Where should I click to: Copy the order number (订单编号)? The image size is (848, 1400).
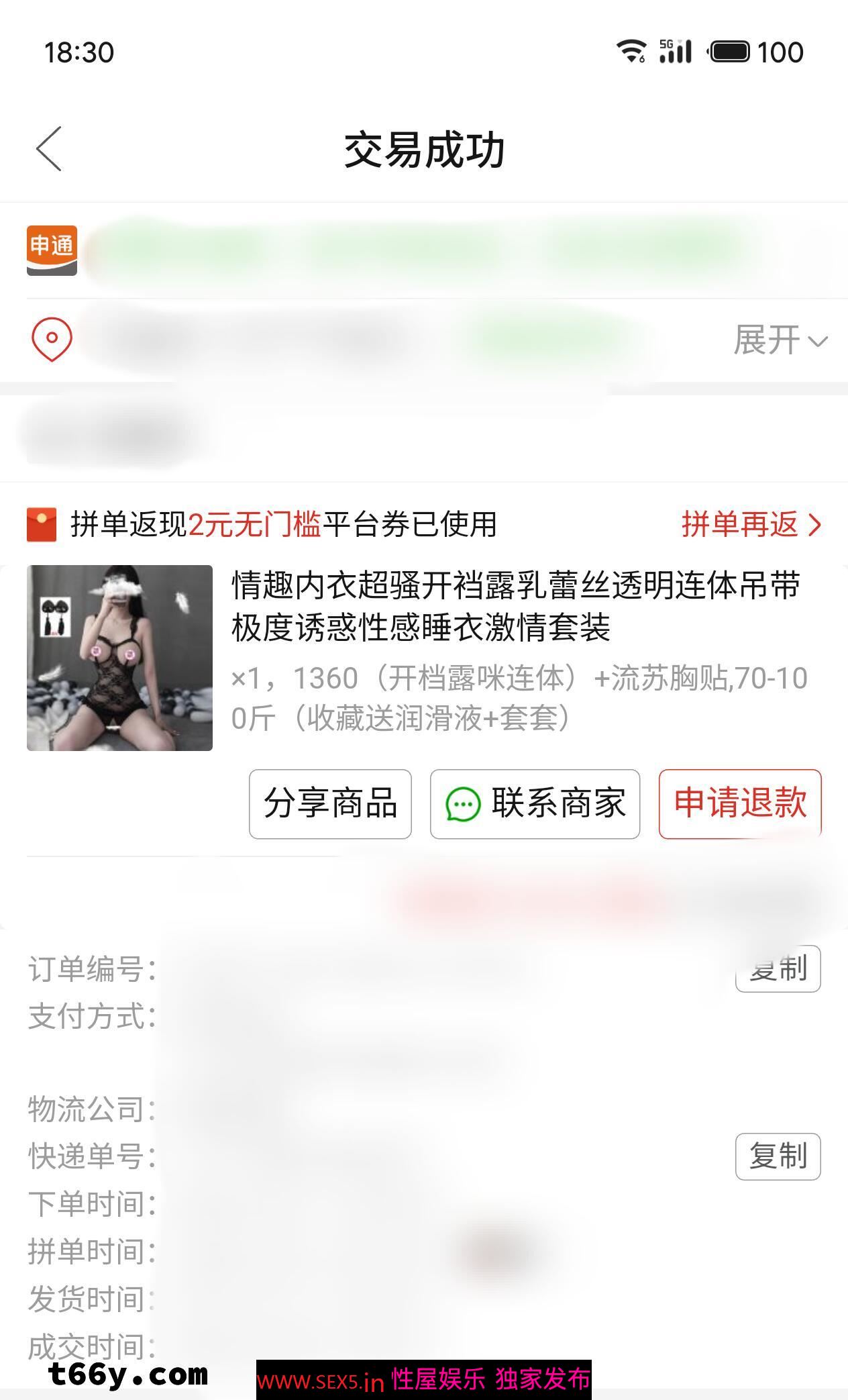[x=778, y=968]
